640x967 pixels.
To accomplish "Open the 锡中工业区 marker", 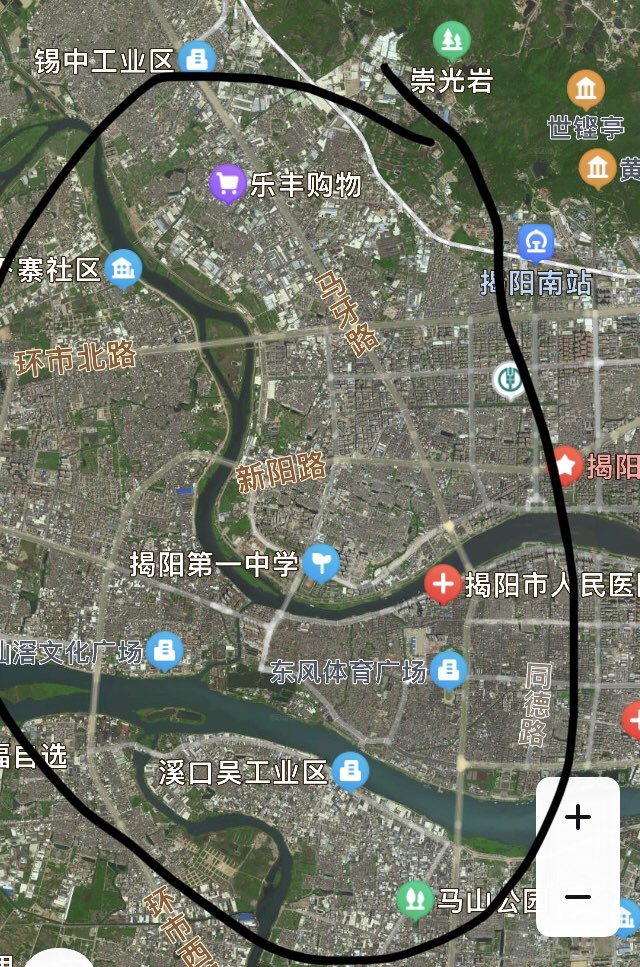I will click(197, 58).
